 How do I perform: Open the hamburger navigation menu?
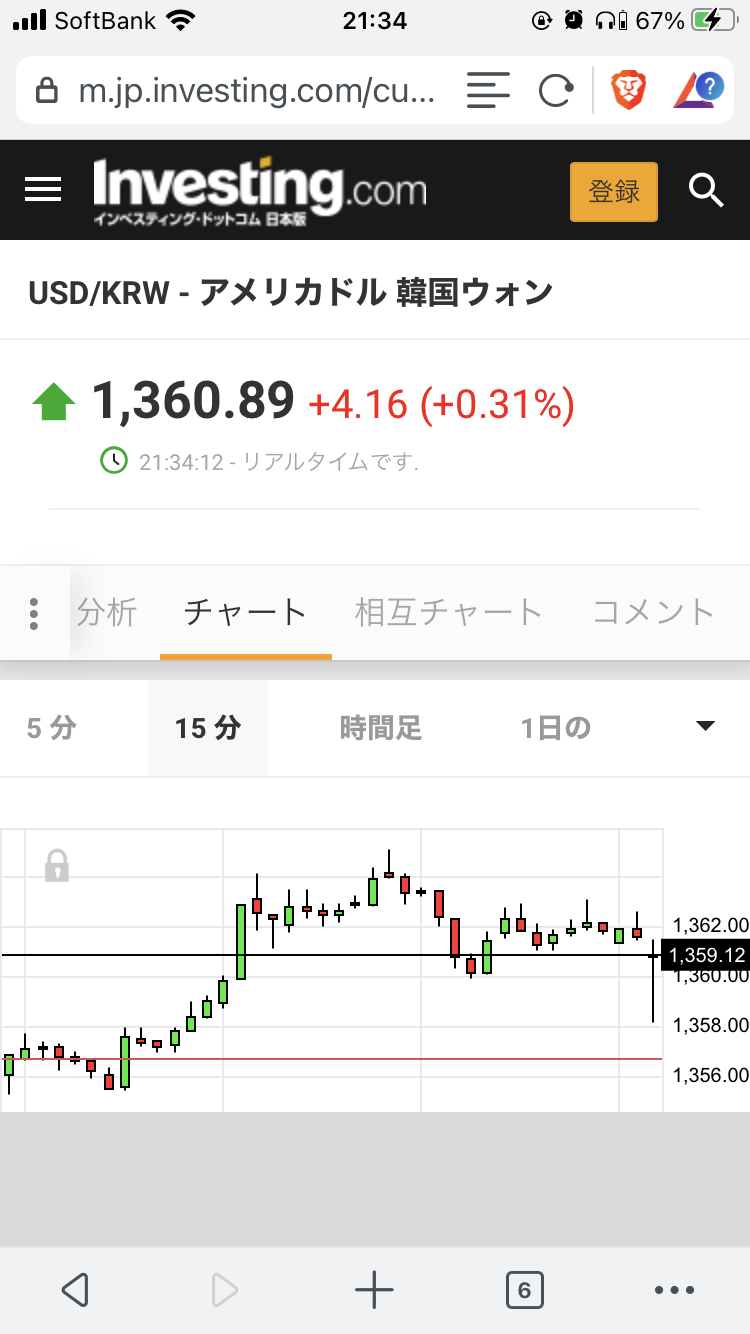[x=43, y=190]
